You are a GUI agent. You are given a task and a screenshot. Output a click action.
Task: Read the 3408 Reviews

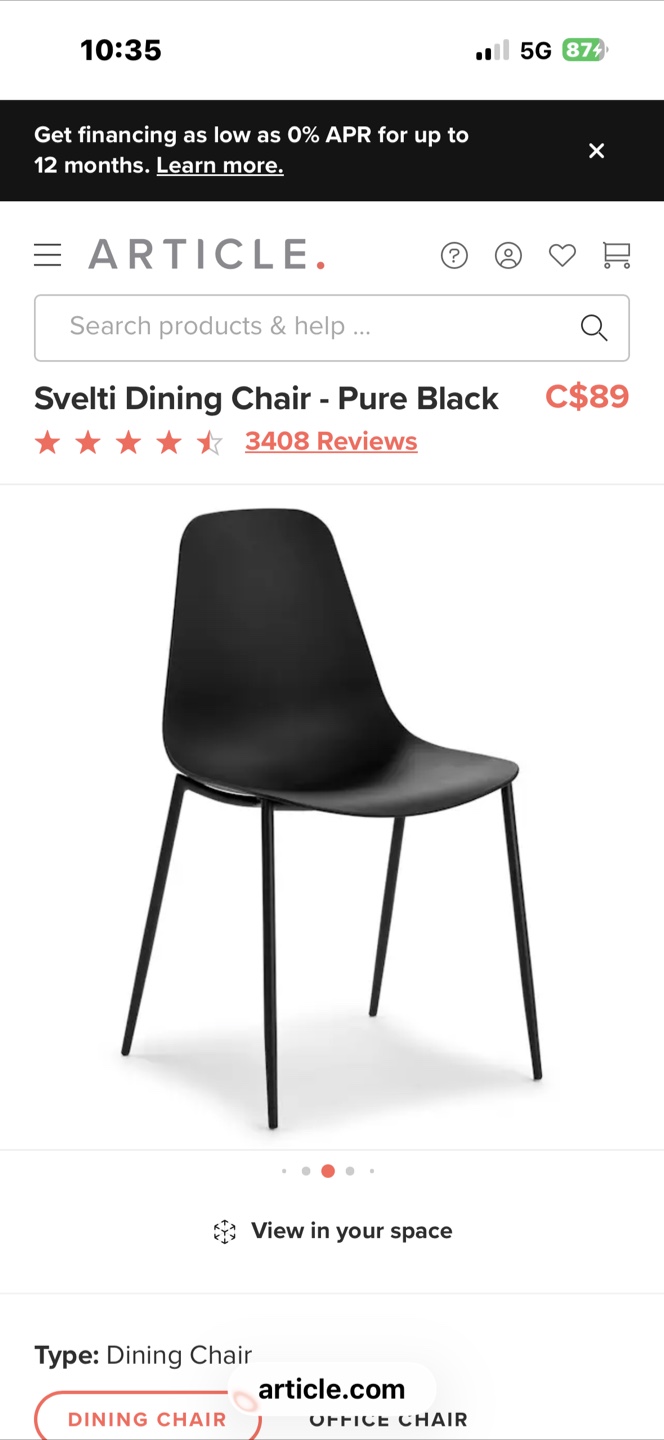(x=331, y=442)
